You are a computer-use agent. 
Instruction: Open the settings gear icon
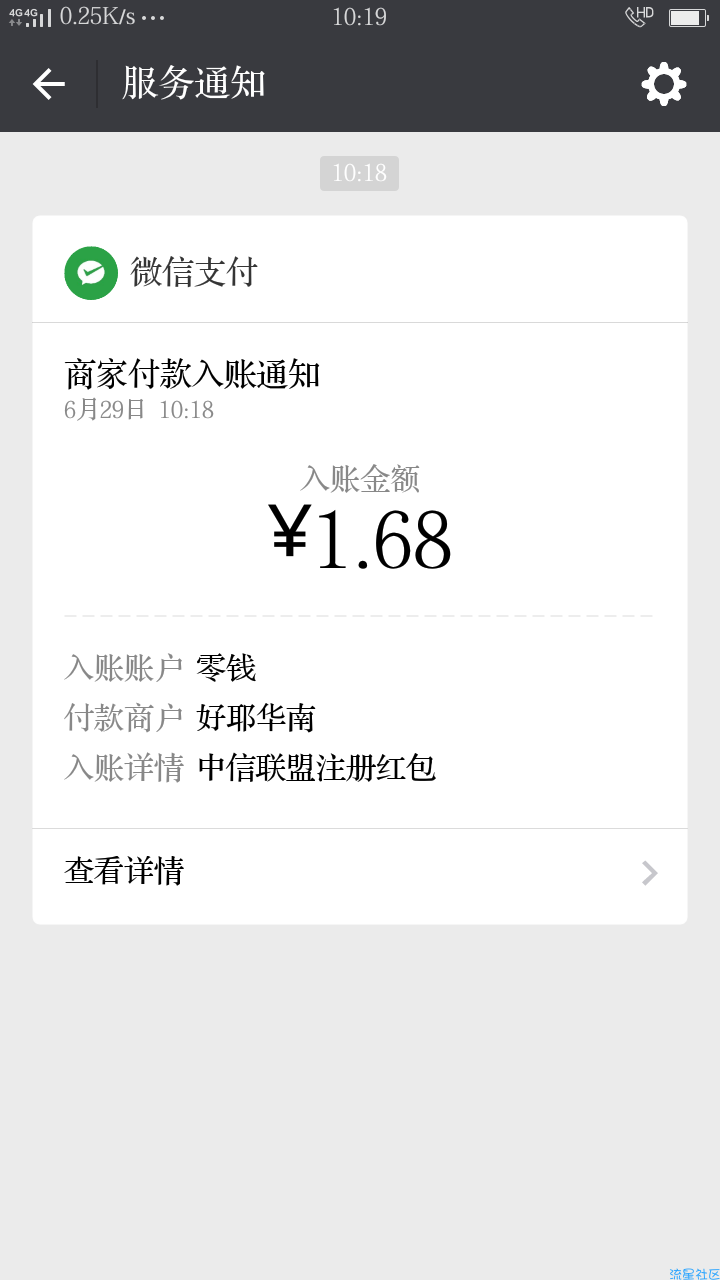tap(664, 84)
